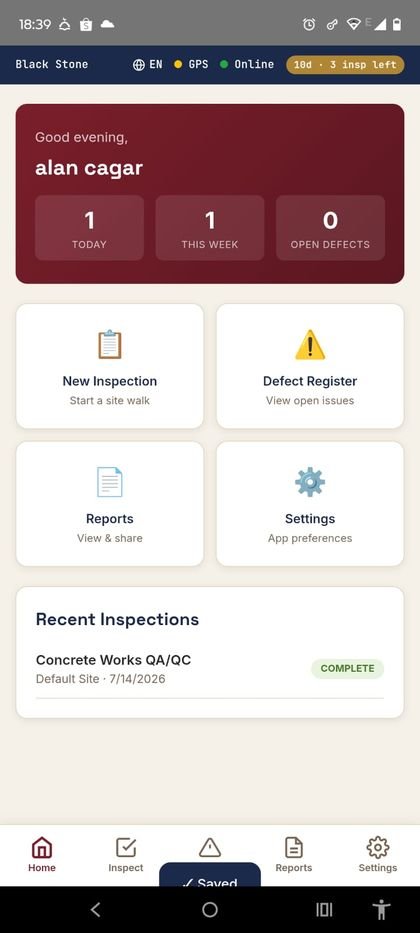Open the Defect Register card
Screen dimensions: 420x933
coord(310,366)
